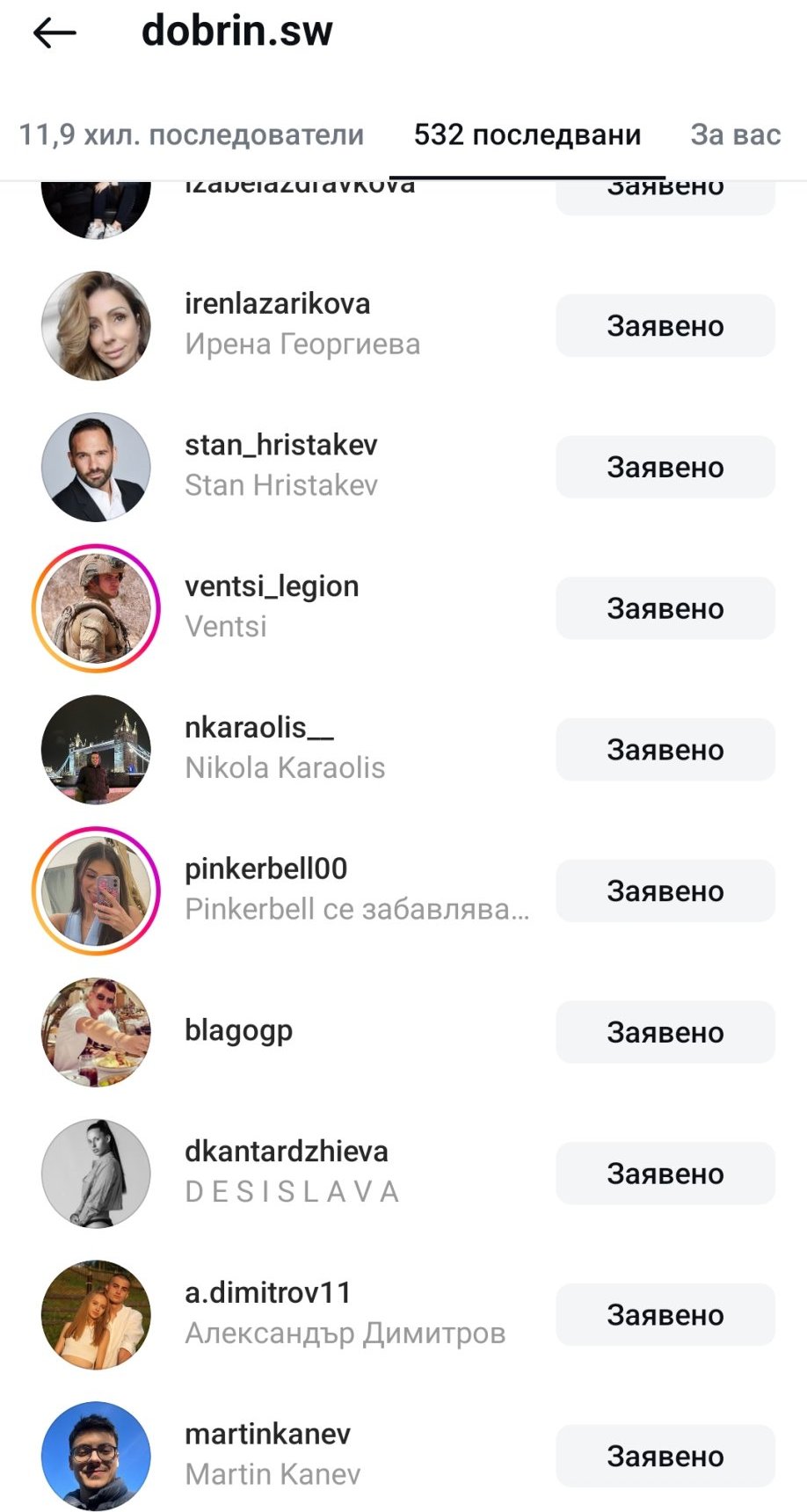
Task: View pinkerbell00's story ring
Action: [x=96, y=890]
